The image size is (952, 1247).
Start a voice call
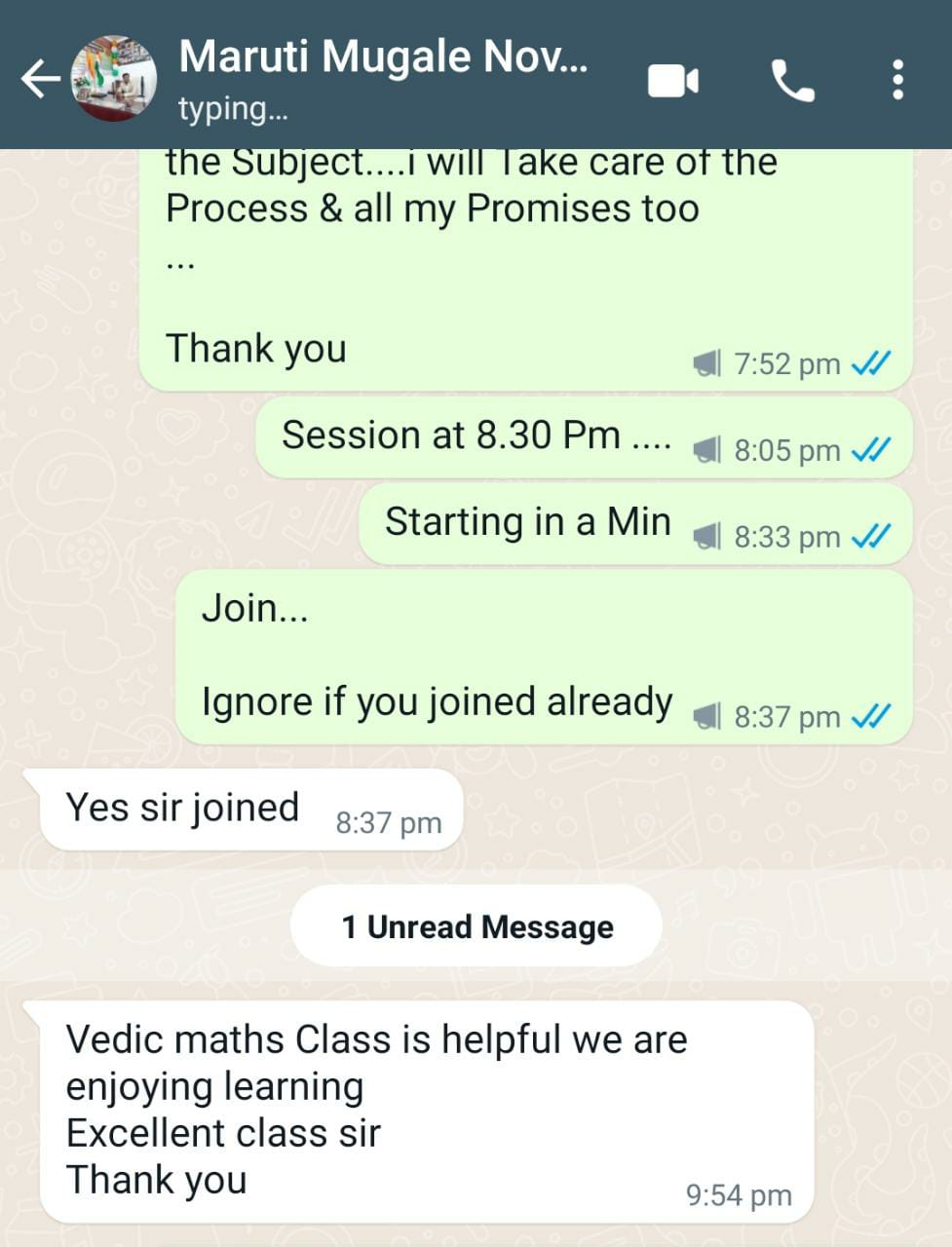793,81
